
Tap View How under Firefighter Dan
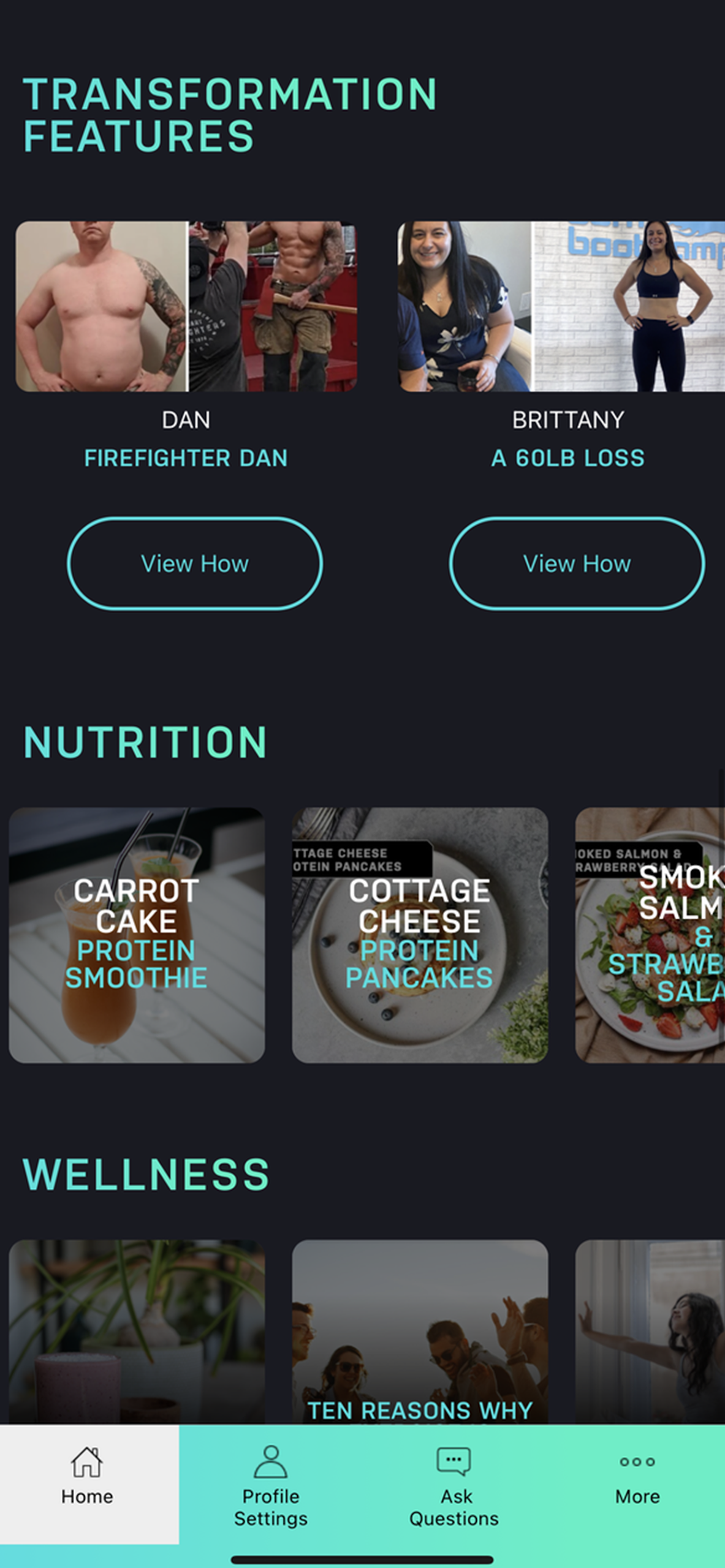click(x=194, y=563)
